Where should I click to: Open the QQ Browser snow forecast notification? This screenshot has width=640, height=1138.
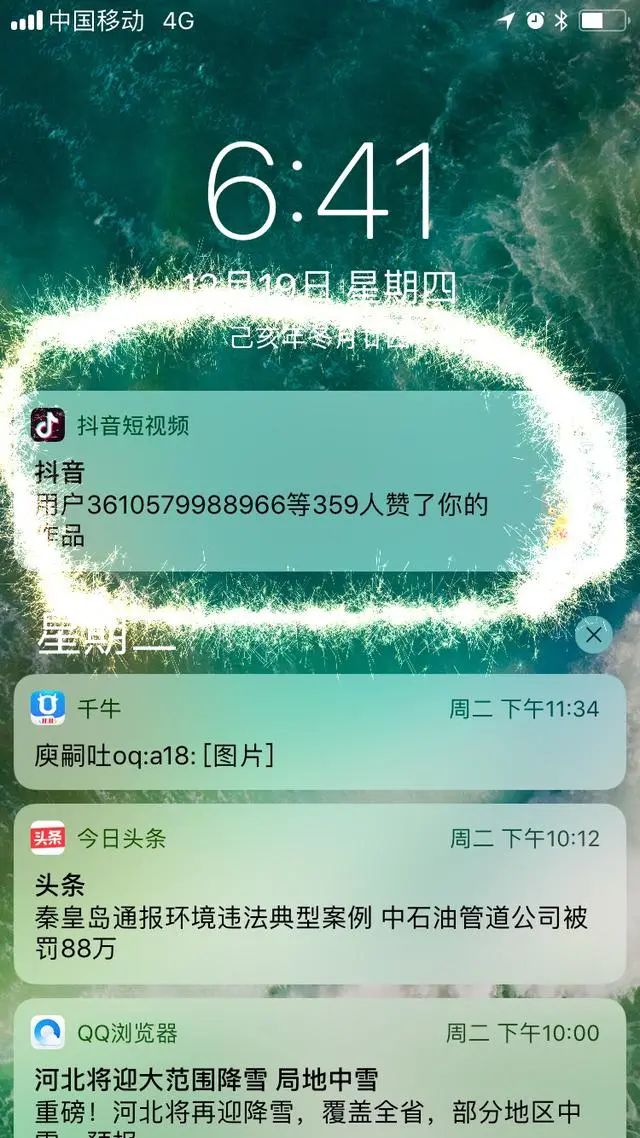tap(320, 1075)
